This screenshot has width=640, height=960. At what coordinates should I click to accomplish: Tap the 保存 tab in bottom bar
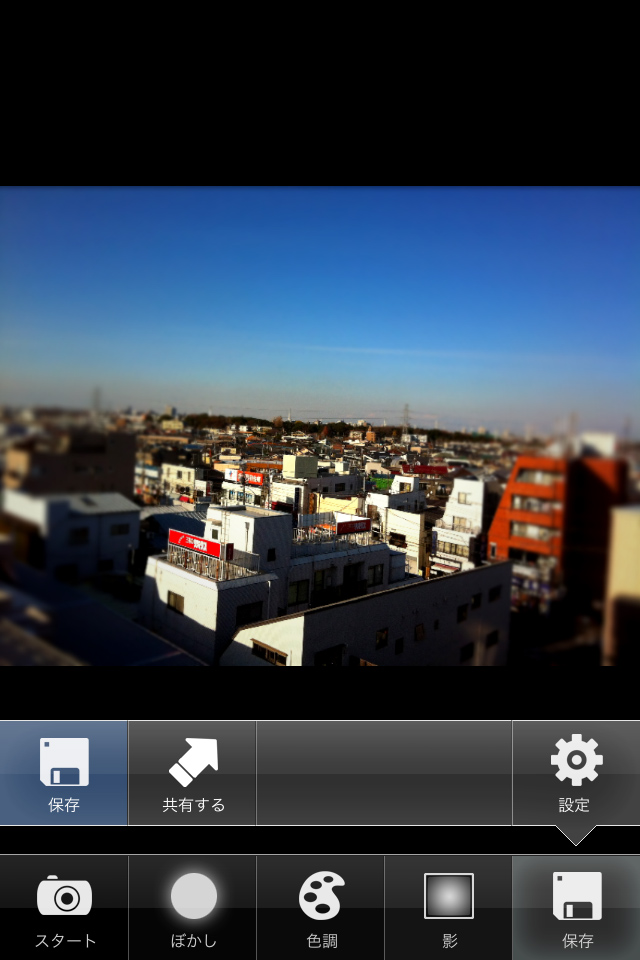tap(577, 907)
